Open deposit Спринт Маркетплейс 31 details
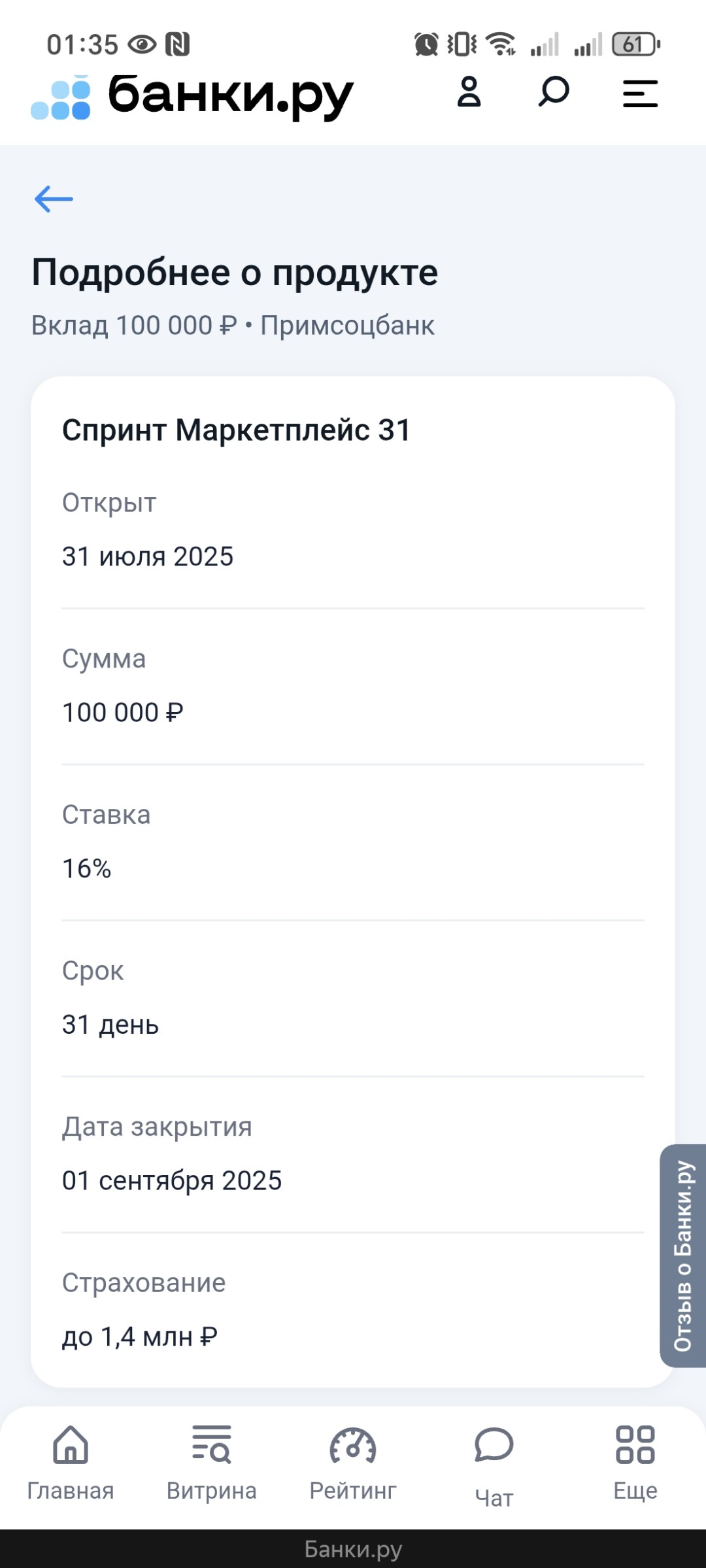This screenshot has width=706, height=1568. 235,430
